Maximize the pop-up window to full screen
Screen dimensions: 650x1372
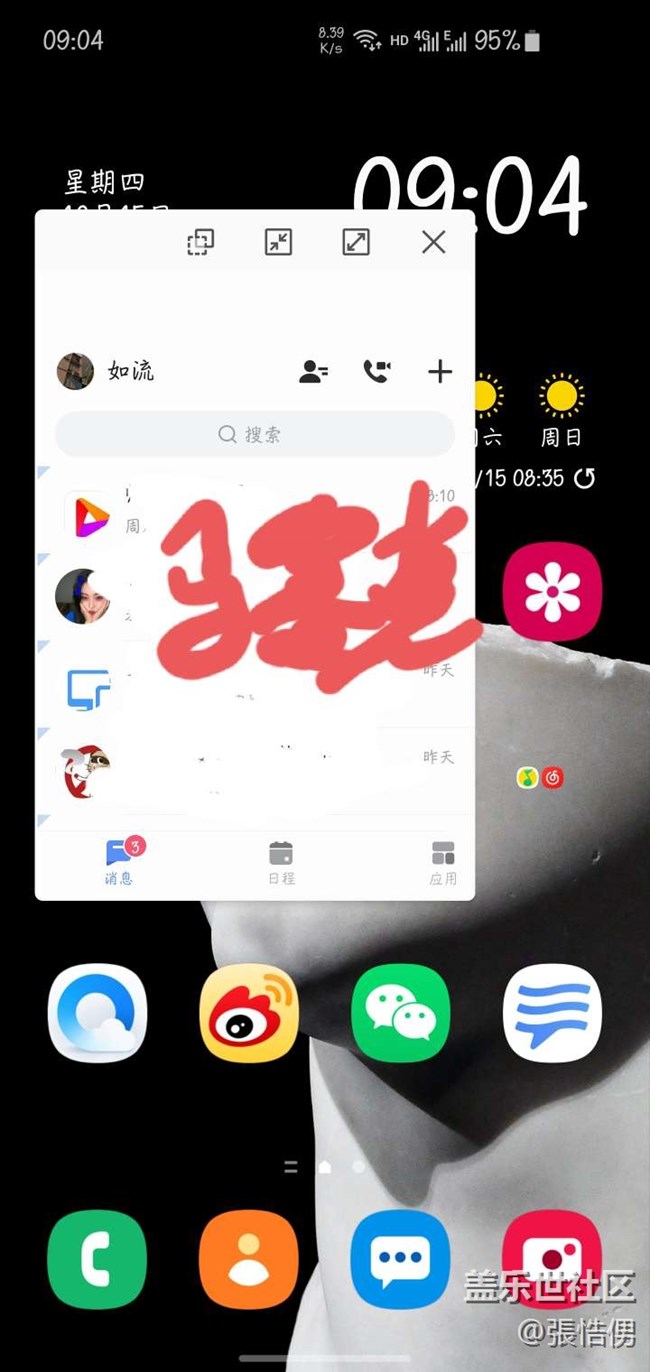coord(356,242)
